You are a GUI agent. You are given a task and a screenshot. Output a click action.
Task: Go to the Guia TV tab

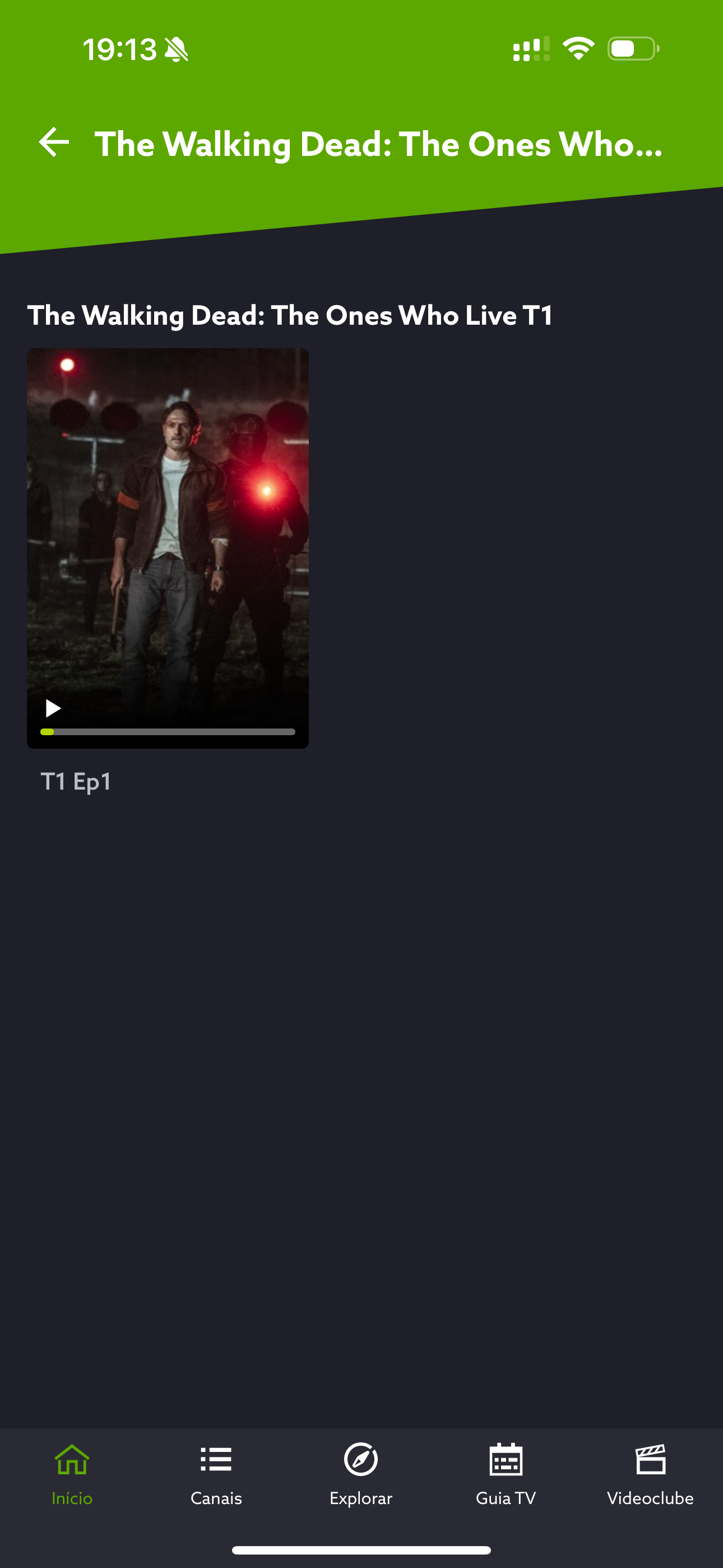pos(506,1474)
